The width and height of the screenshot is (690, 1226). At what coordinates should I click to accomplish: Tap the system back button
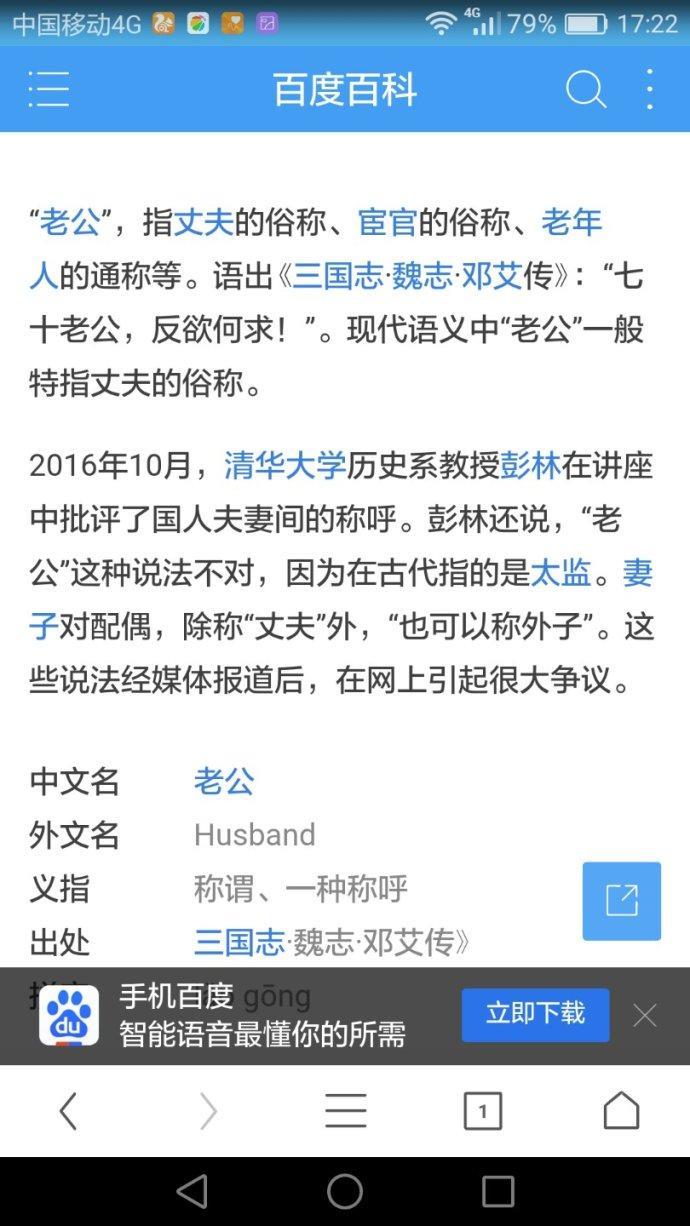pos(191,1191)
